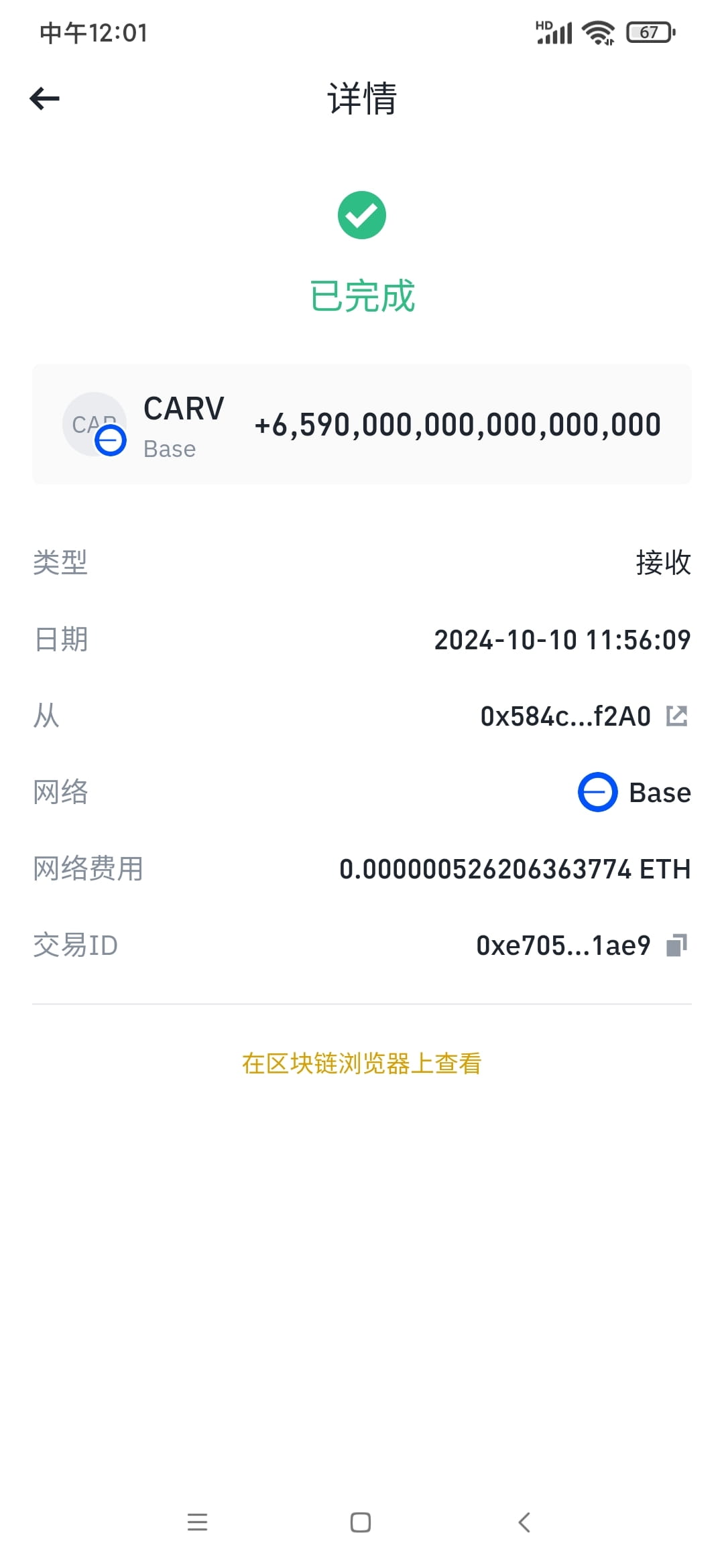Select the CARV token logo
Viewport: 724px width, 1568px height.
94,423
